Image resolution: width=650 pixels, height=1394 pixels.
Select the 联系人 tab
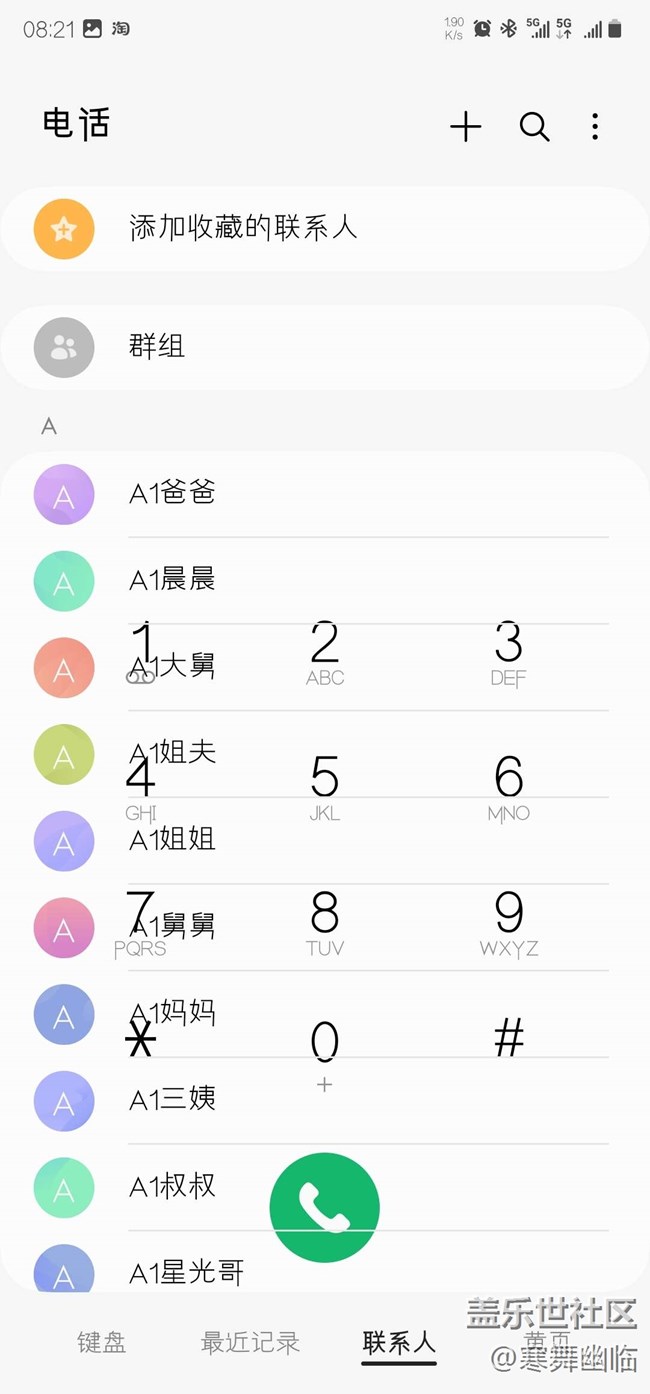pos(399,1342)
